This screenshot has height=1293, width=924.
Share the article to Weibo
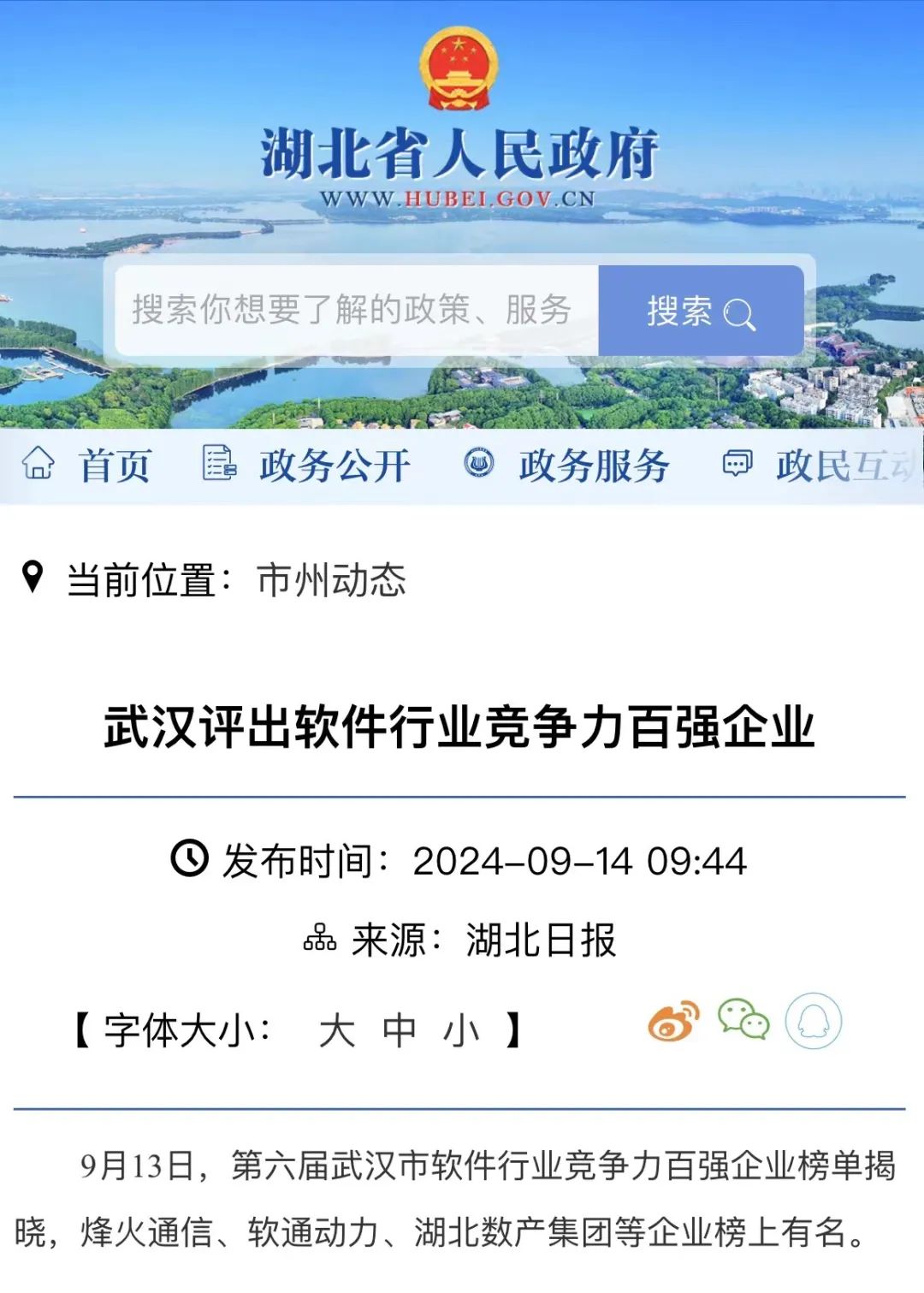point(673,1021)
